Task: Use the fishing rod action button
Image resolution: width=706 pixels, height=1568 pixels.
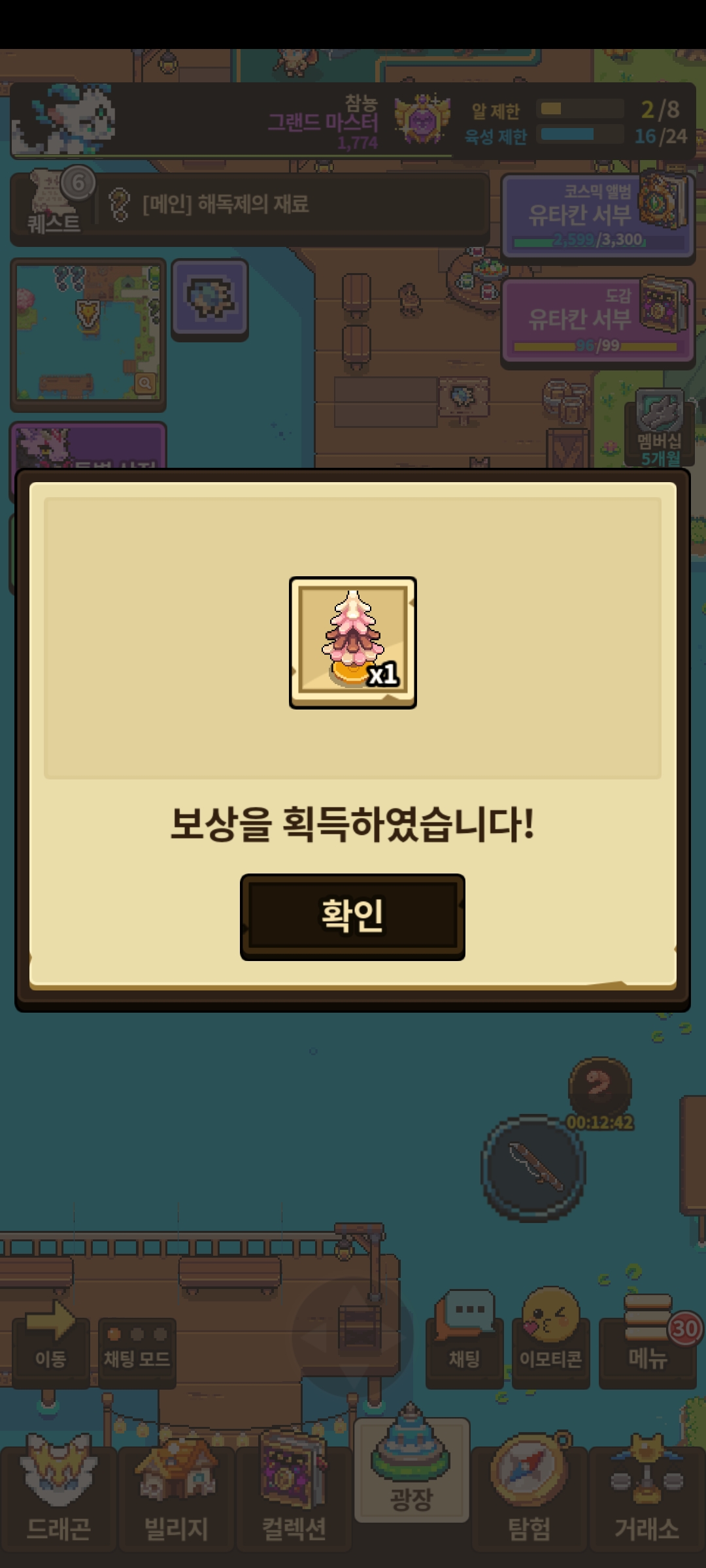Action: pyautogui.click(x=533, y=1167)
